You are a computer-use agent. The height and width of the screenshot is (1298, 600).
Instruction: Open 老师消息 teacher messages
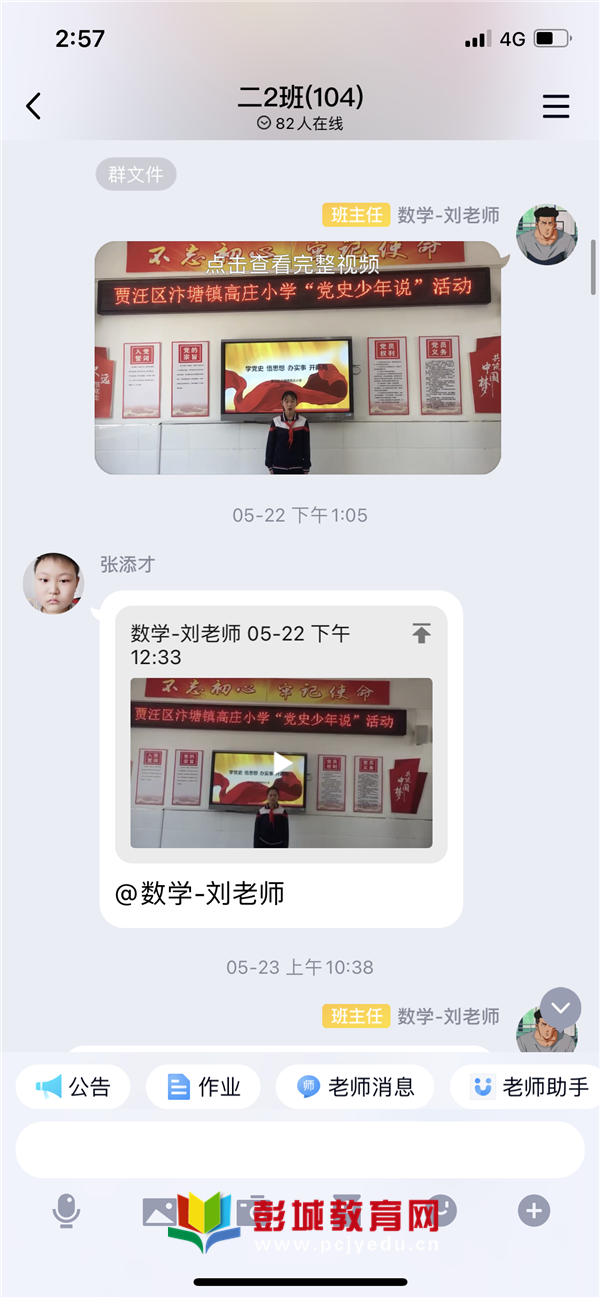(x=354, y=1087)
